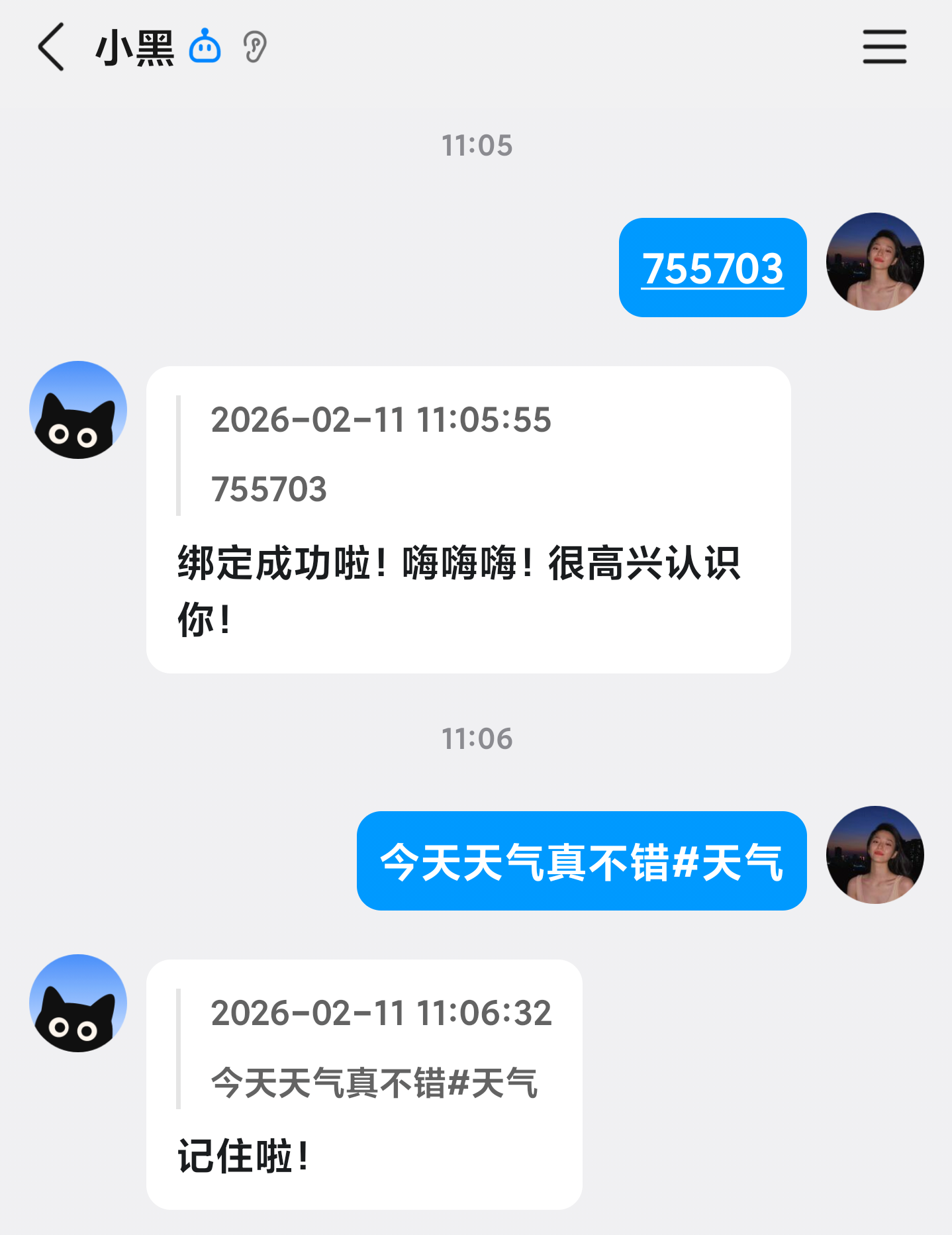952x1235 pixels.
Task: Open 小黑's cat avatar beside 绑定成功啦 message
Action: click(78, 410)
